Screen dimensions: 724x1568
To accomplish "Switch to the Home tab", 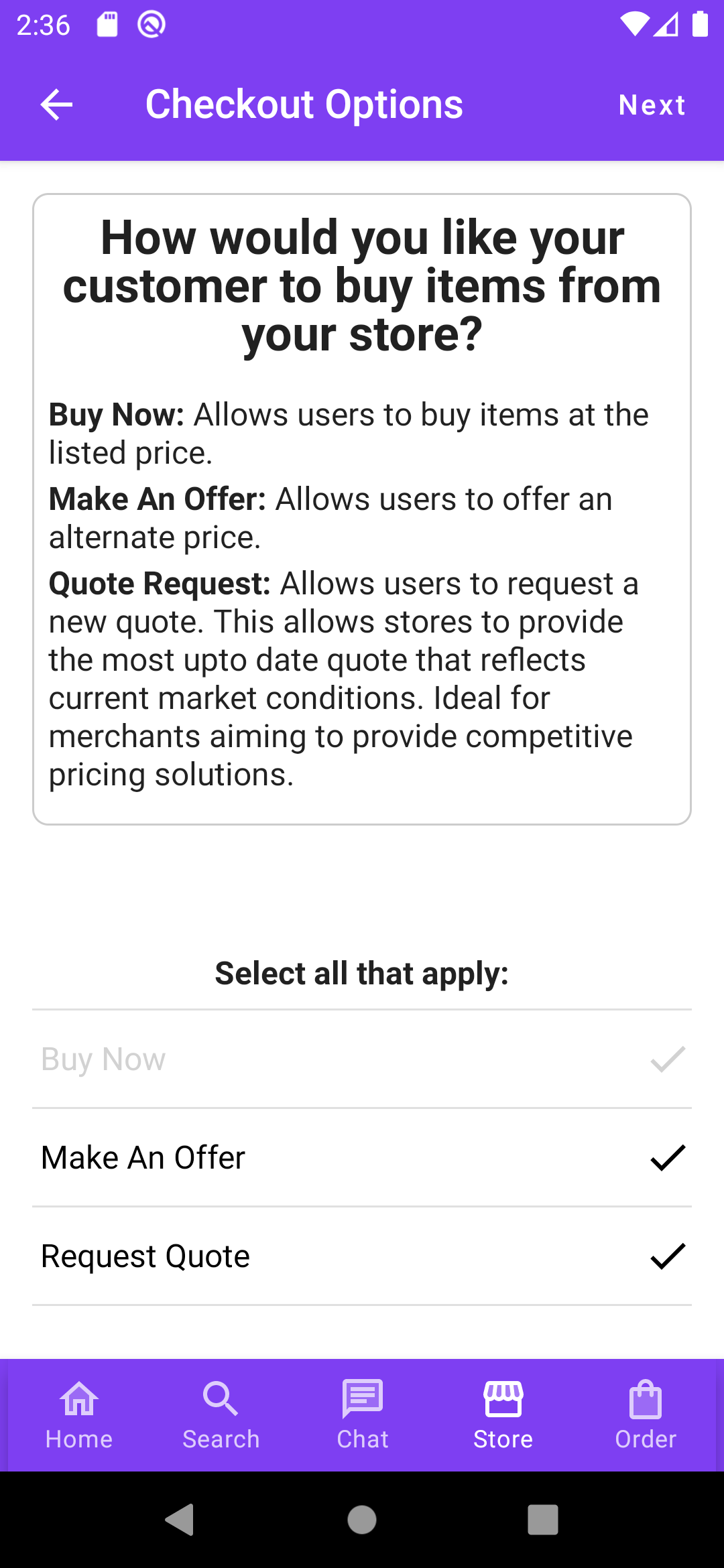I will pyautogui.click(x=79, y=1415).
